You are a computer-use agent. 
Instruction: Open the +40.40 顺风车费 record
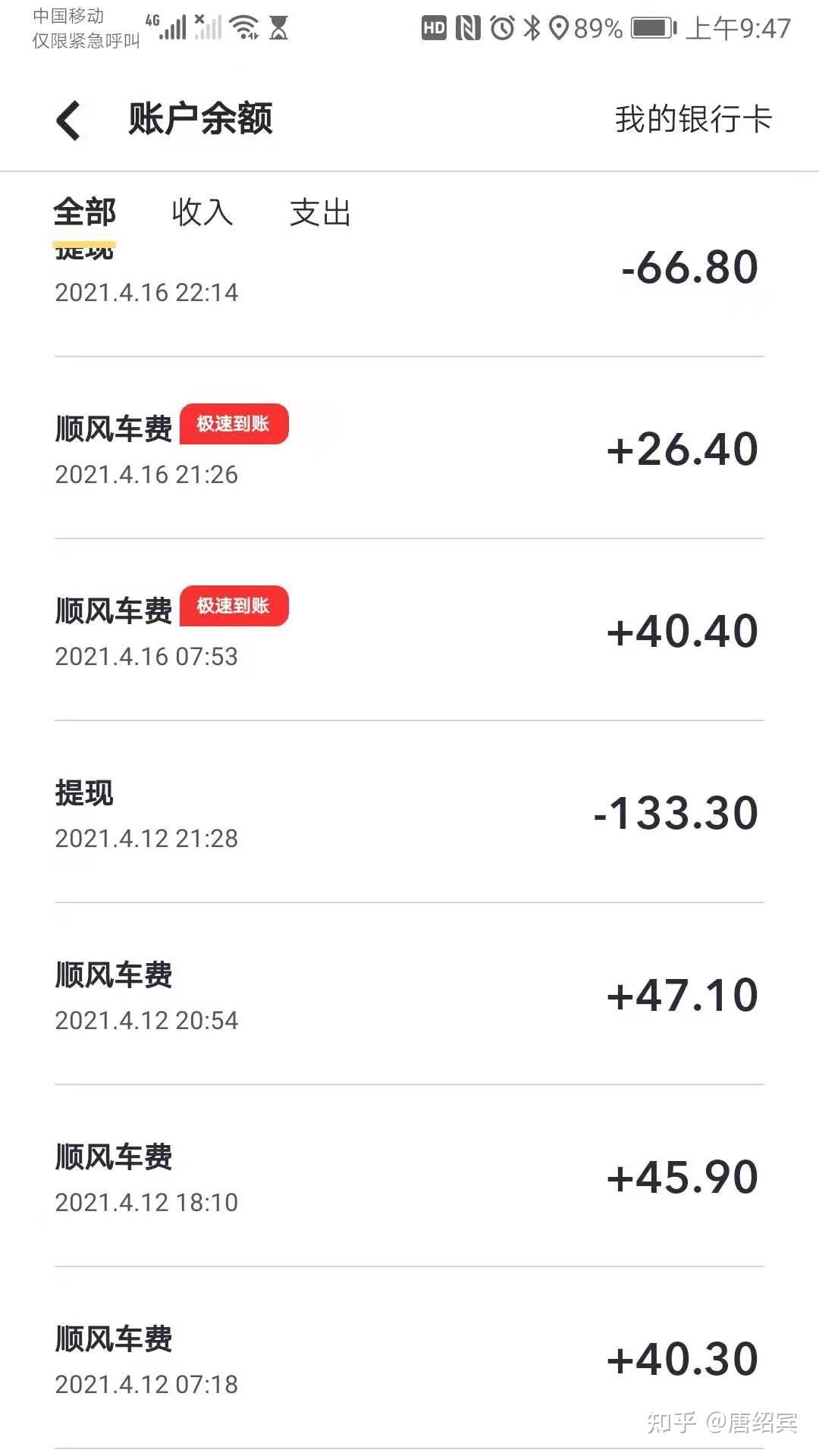(409, 630)
